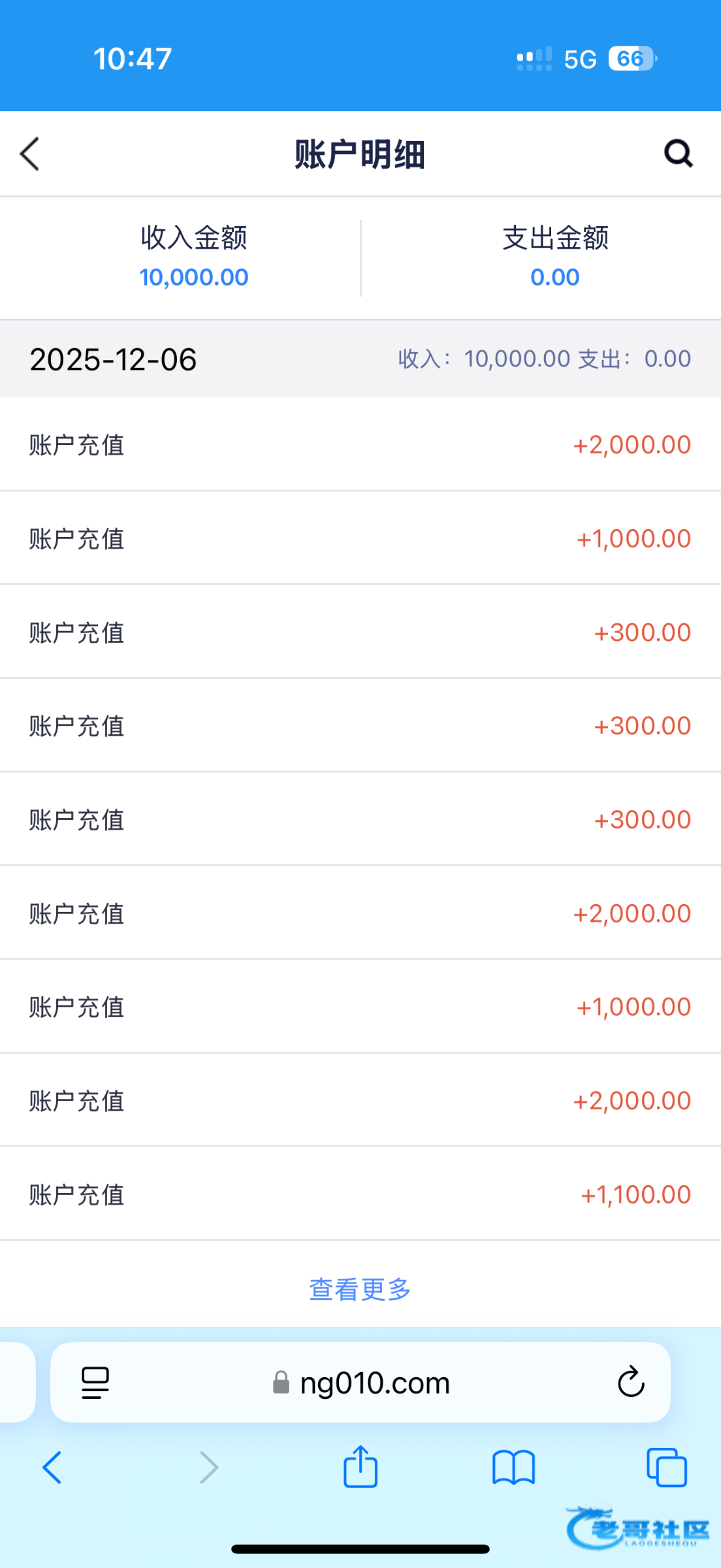Go back from the 账户明细 page
The height and width of the screenshot is (1568, 721).
[30, 154]
